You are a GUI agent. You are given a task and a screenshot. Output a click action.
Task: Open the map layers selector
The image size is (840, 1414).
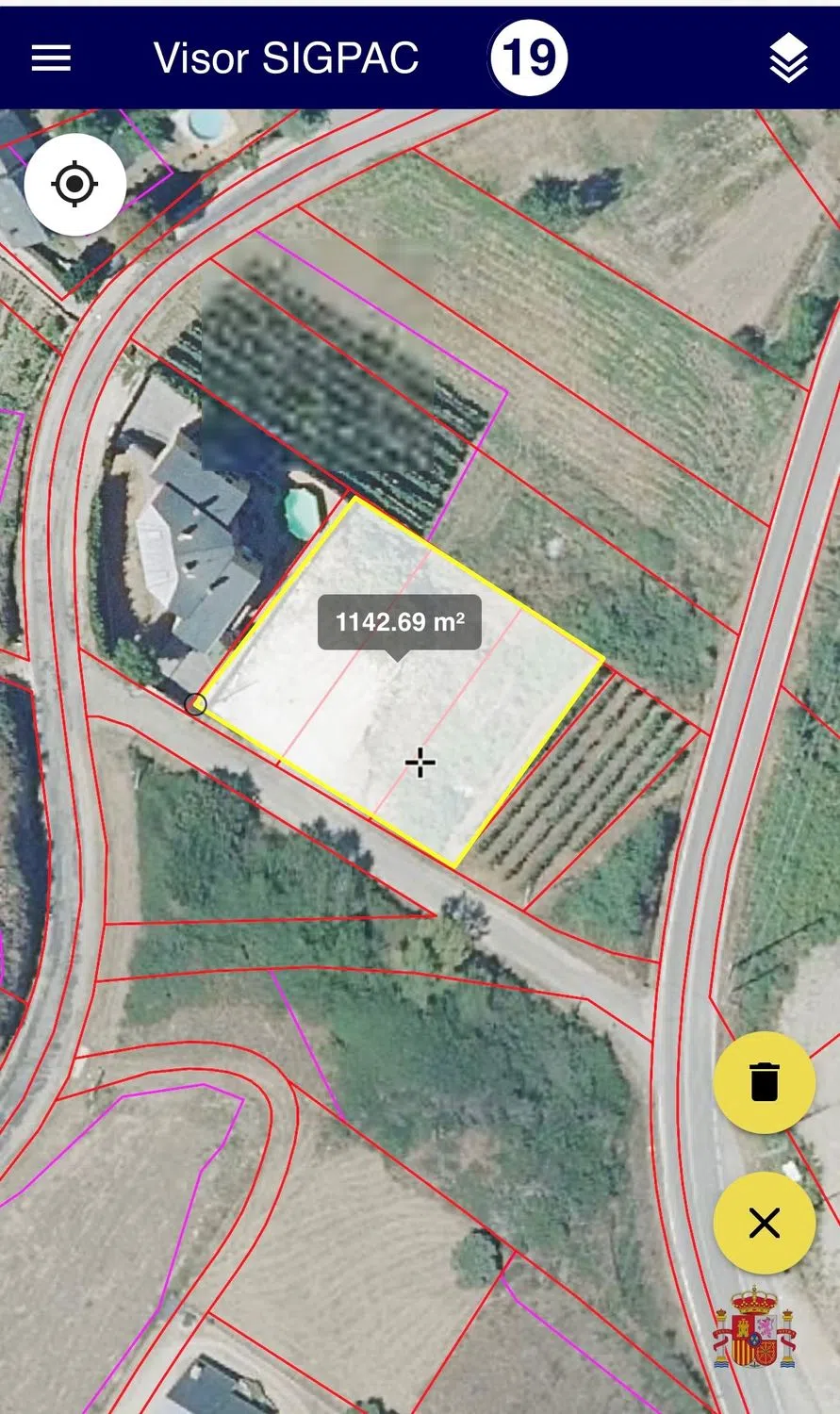tap(788, 58)
